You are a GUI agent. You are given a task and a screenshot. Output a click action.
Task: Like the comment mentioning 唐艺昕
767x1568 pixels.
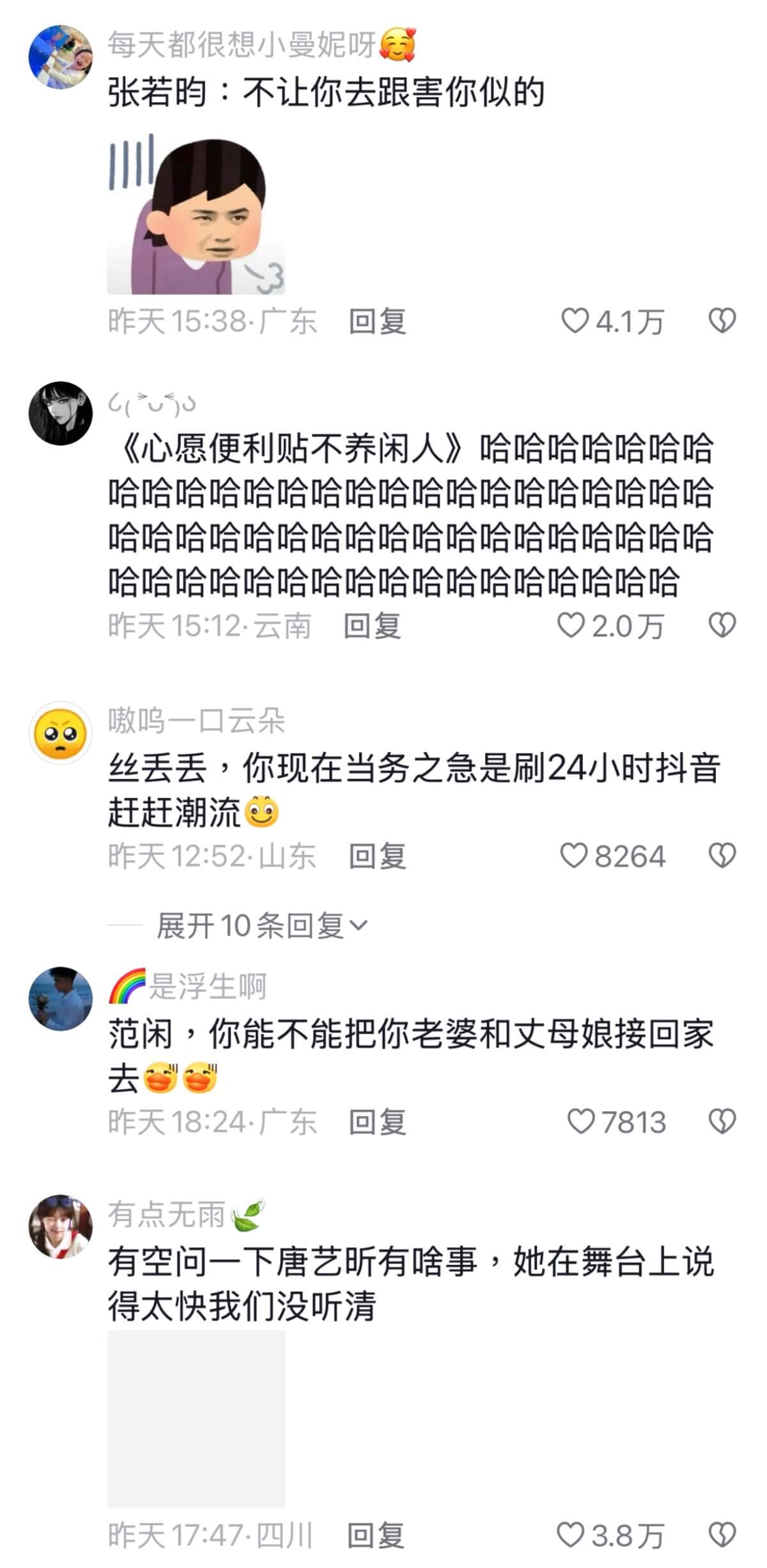pyautogui.click(x=570, y=1535)
